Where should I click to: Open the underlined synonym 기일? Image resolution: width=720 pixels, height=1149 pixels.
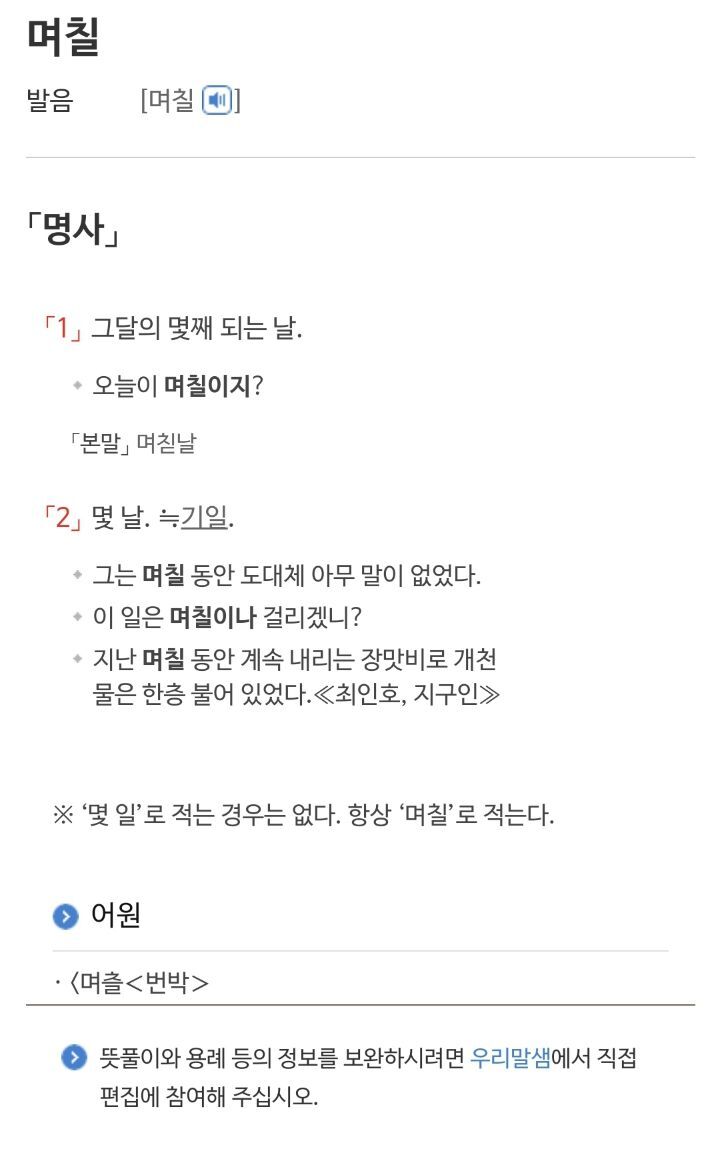[x=204, y=517]
